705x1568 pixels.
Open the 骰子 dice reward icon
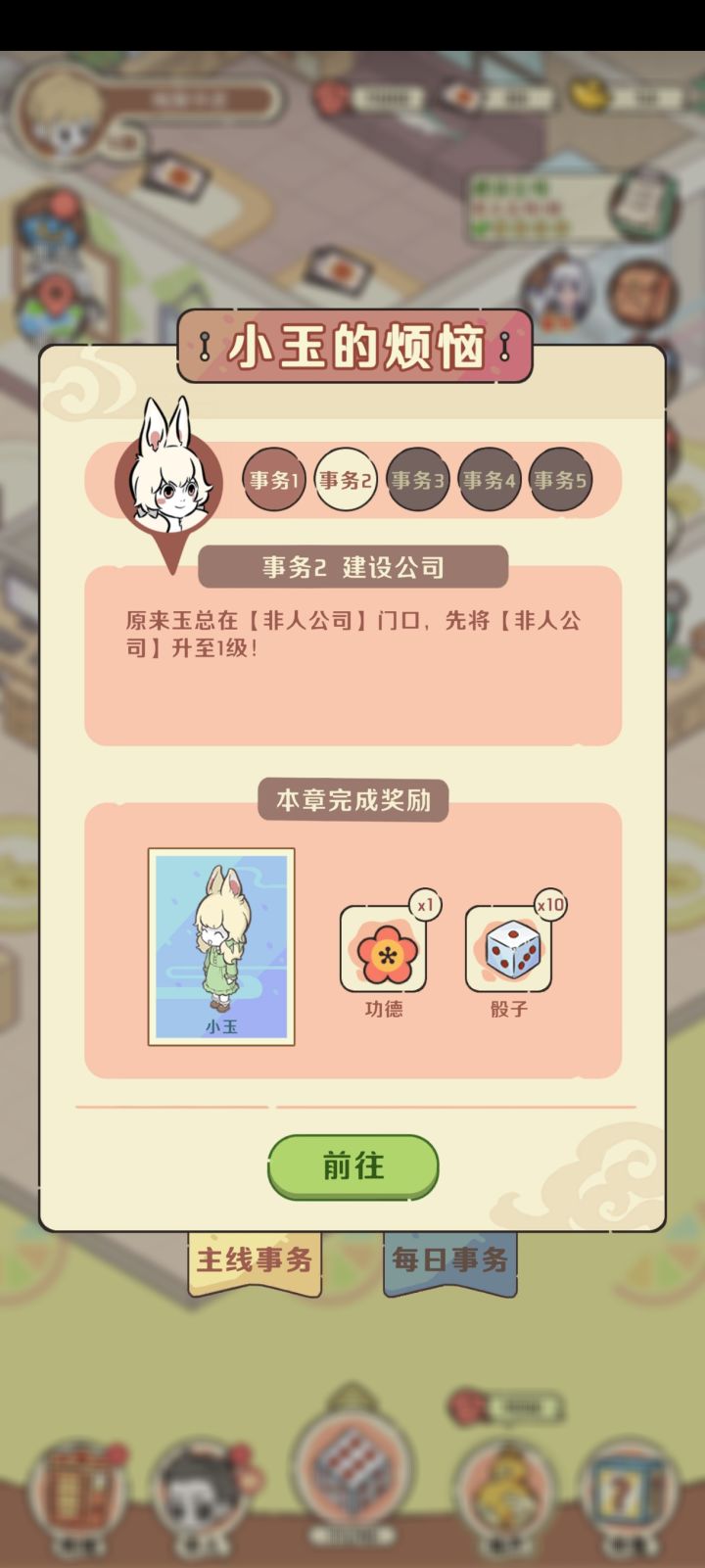pos(508,950)
